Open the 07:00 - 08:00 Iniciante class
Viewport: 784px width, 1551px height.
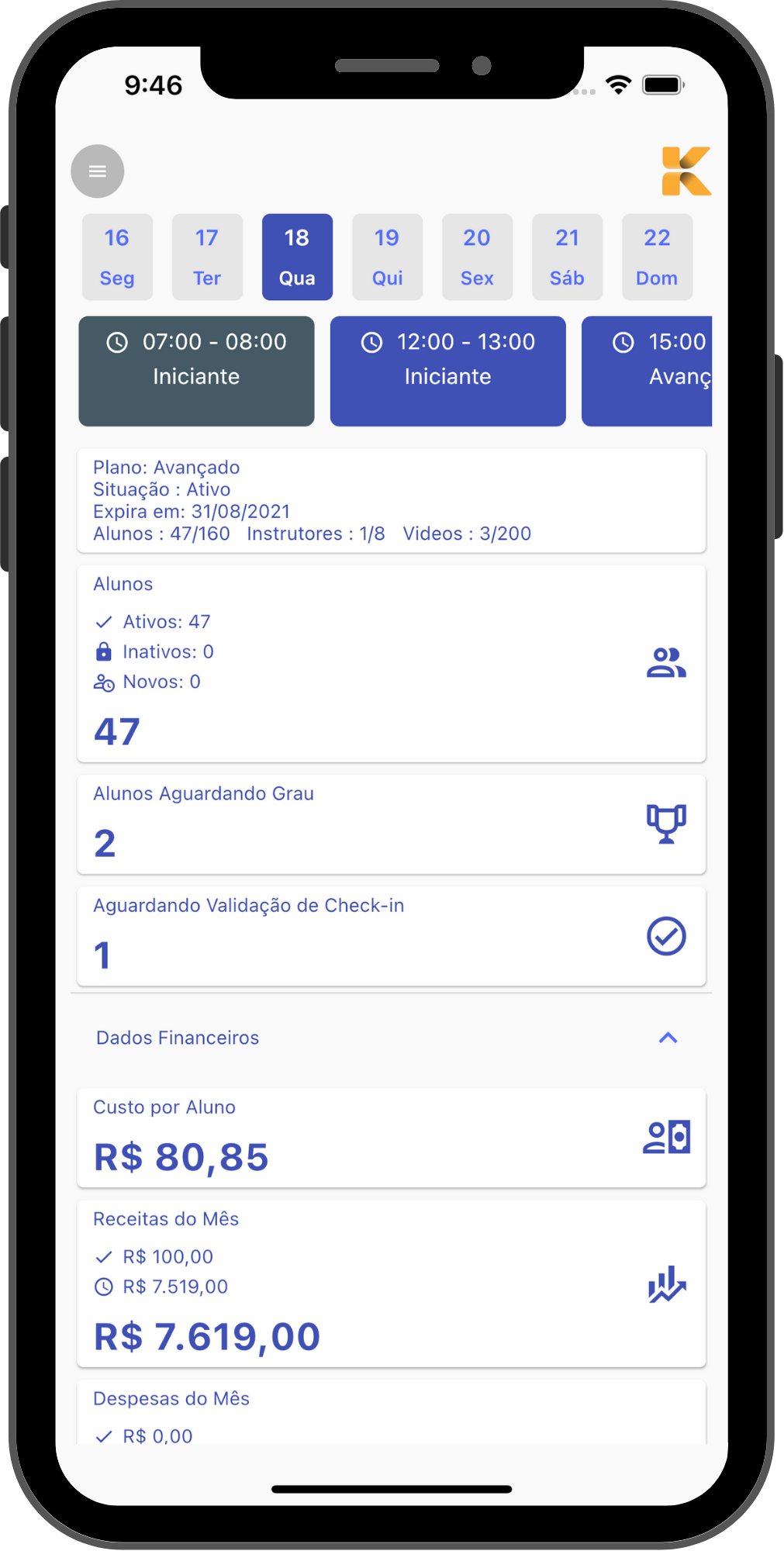coord(196,371)
